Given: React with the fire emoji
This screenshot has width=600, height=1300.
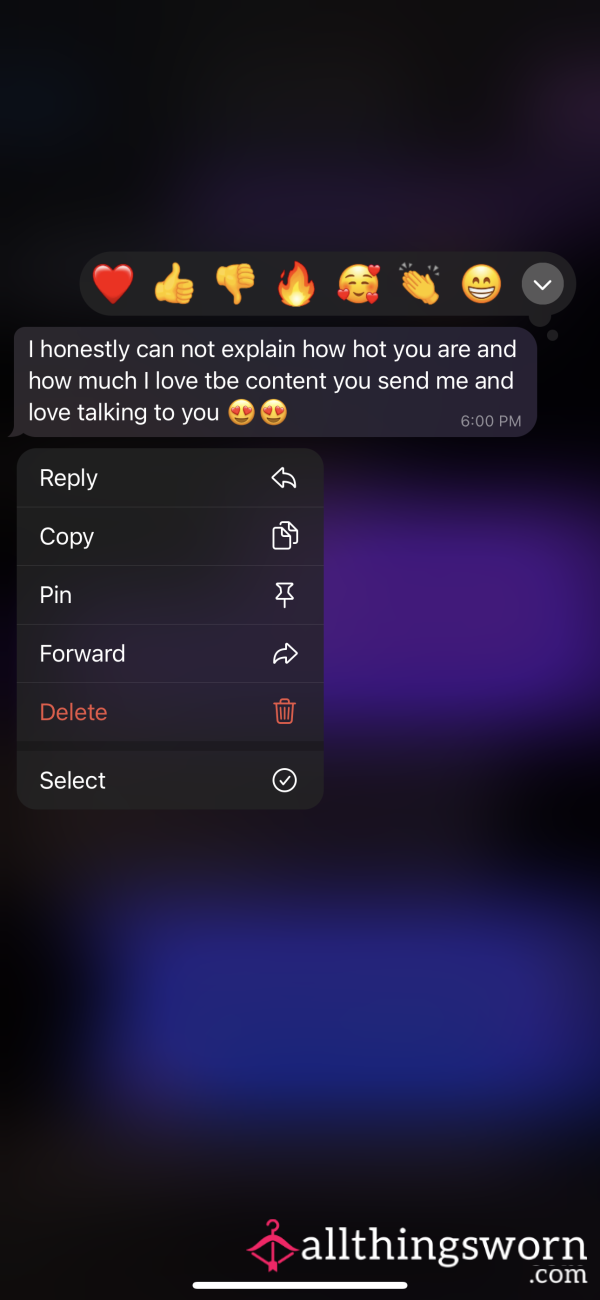Looking at the screenshot, I should pyautogui.click(x=296, y=285).
